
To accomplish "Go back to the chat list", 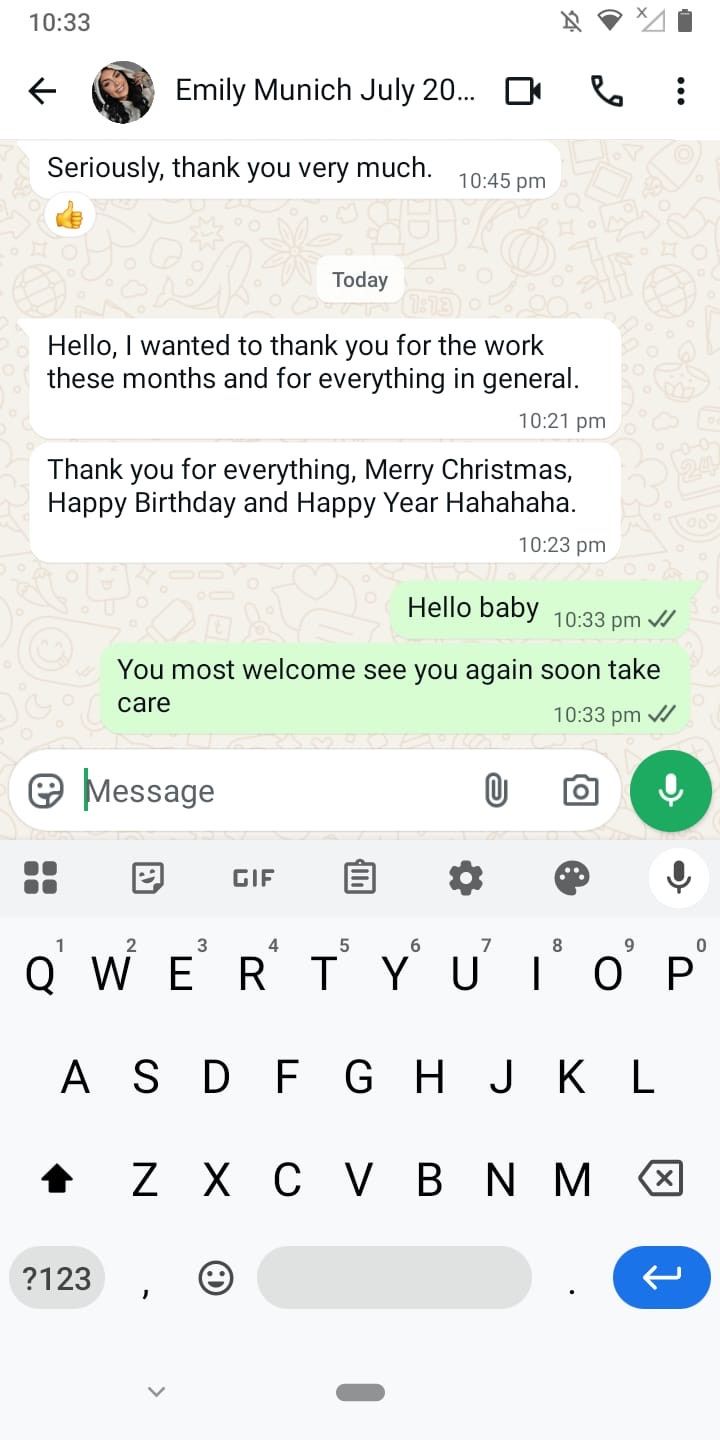I will [x=42, y=92].
